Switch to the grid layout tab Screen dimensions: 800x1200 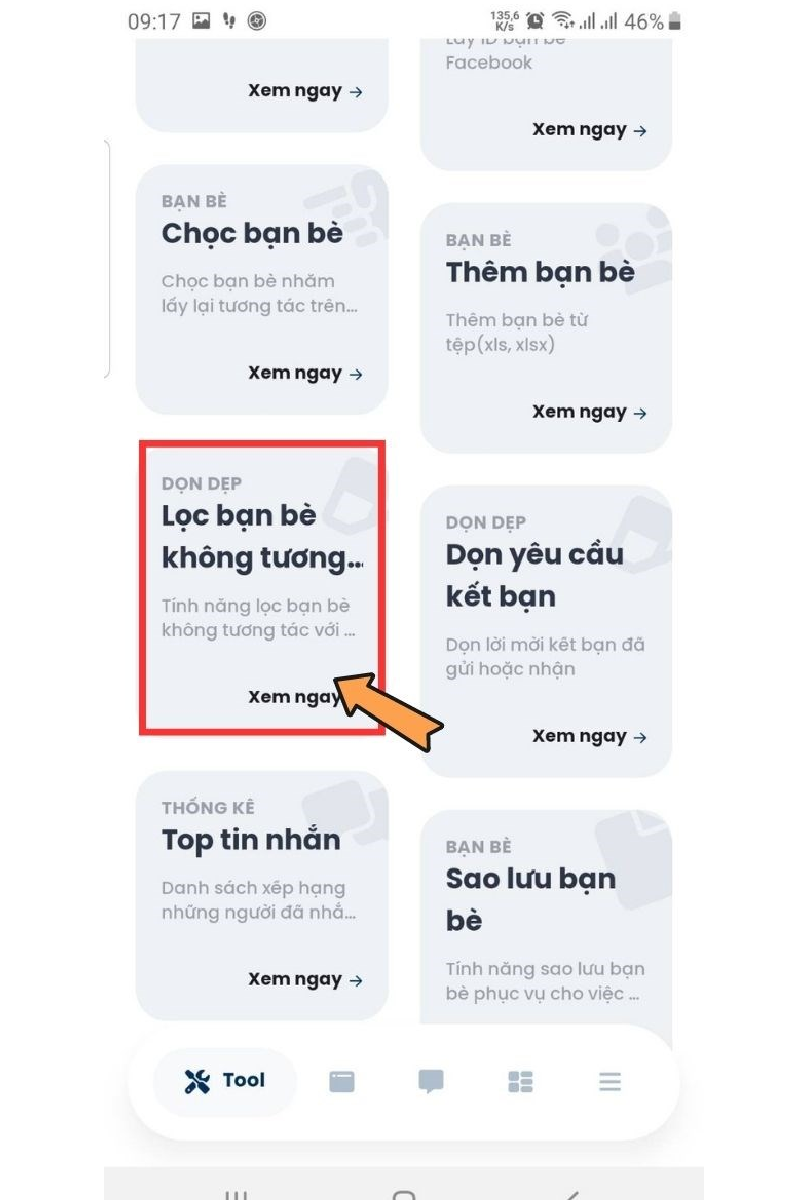click(520, 1081)
